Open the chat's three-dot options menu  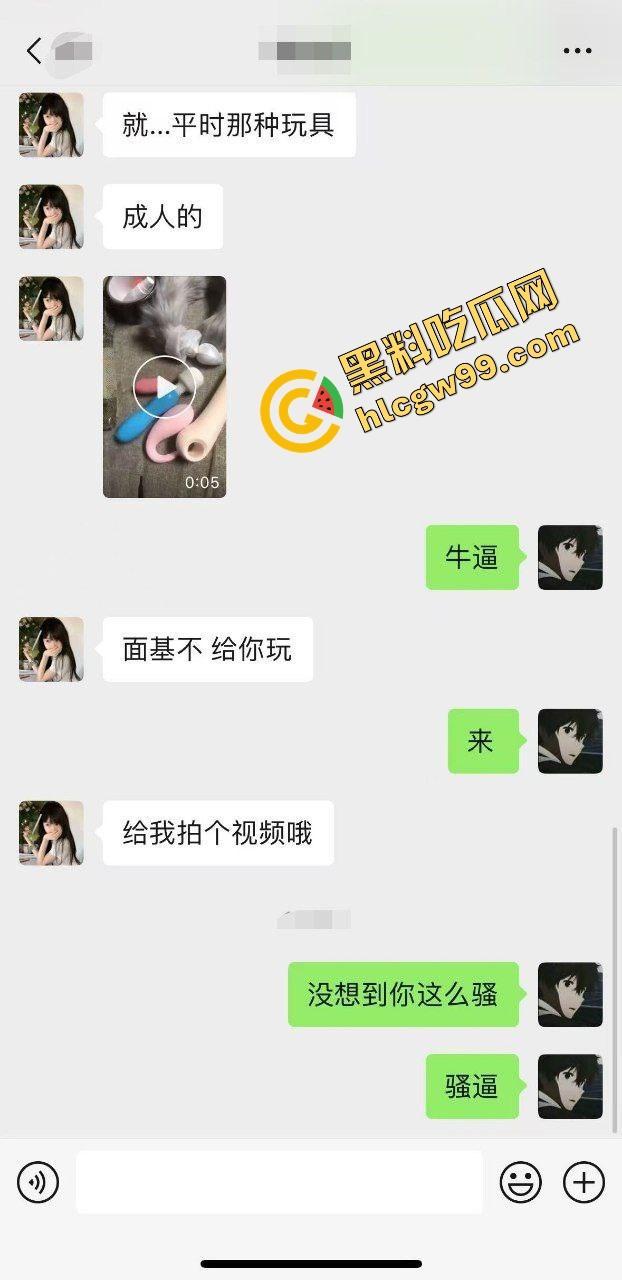pos(577,51)
